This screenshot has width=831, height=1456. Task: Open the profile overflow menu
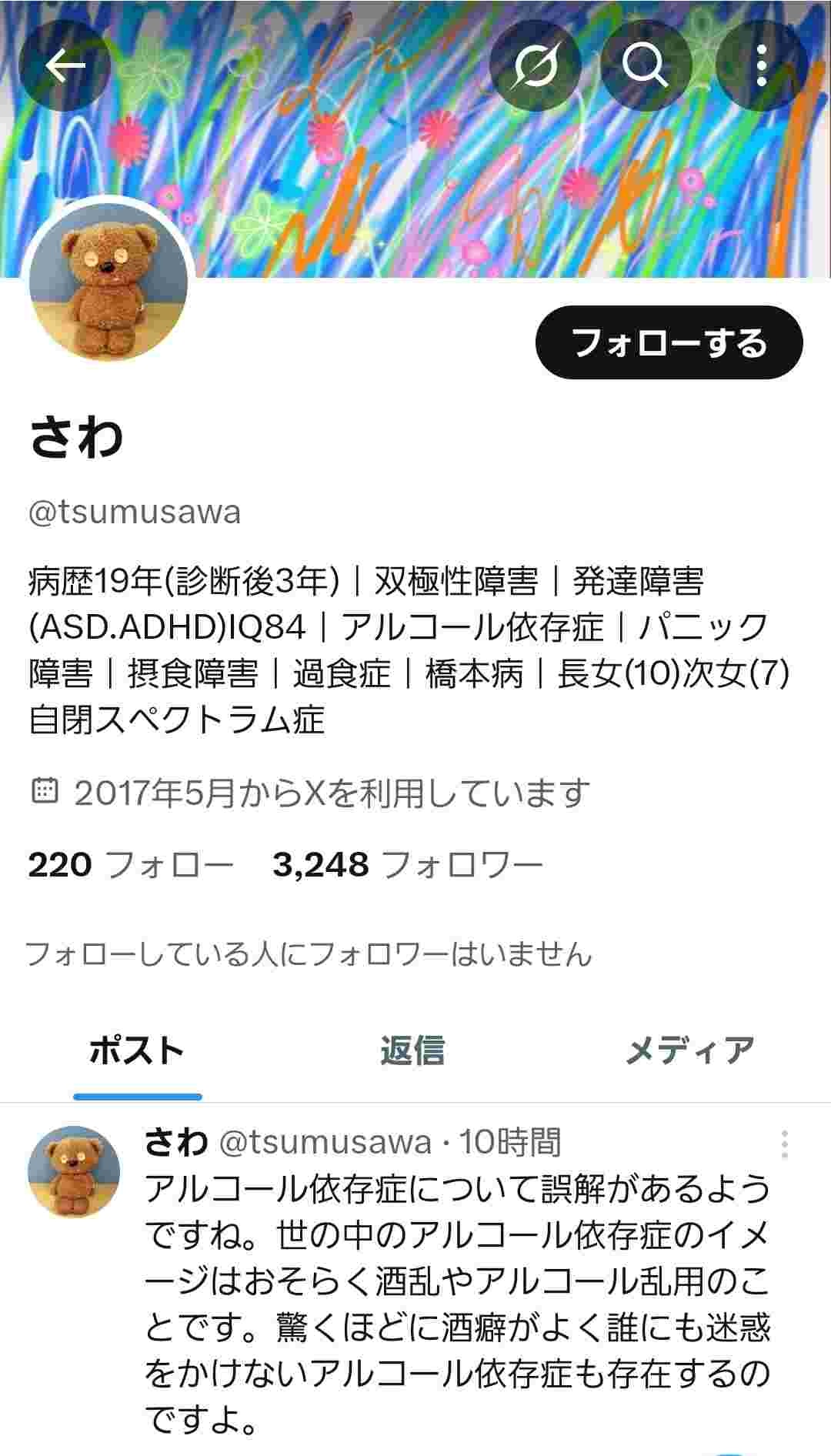click(x=760, y=66)
